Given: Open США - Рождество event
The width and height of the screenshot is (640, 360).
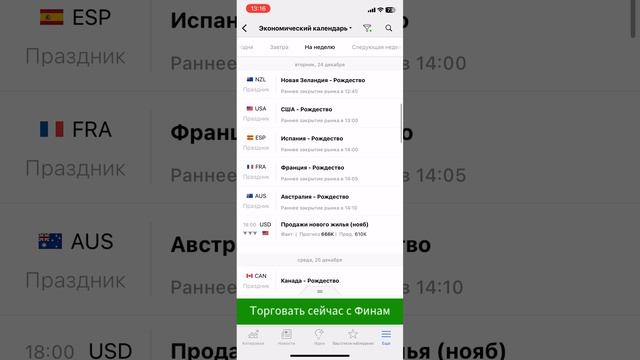Looking at the screenshot, I should [x=320, y=114].
